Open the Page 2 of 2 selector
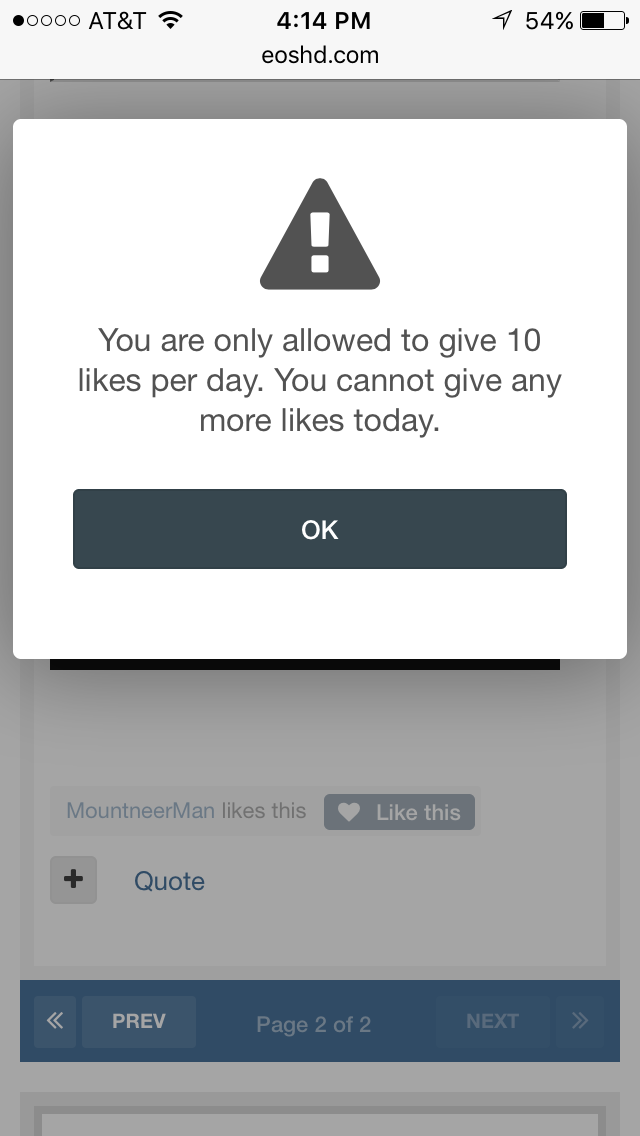 coord(314,1024)
